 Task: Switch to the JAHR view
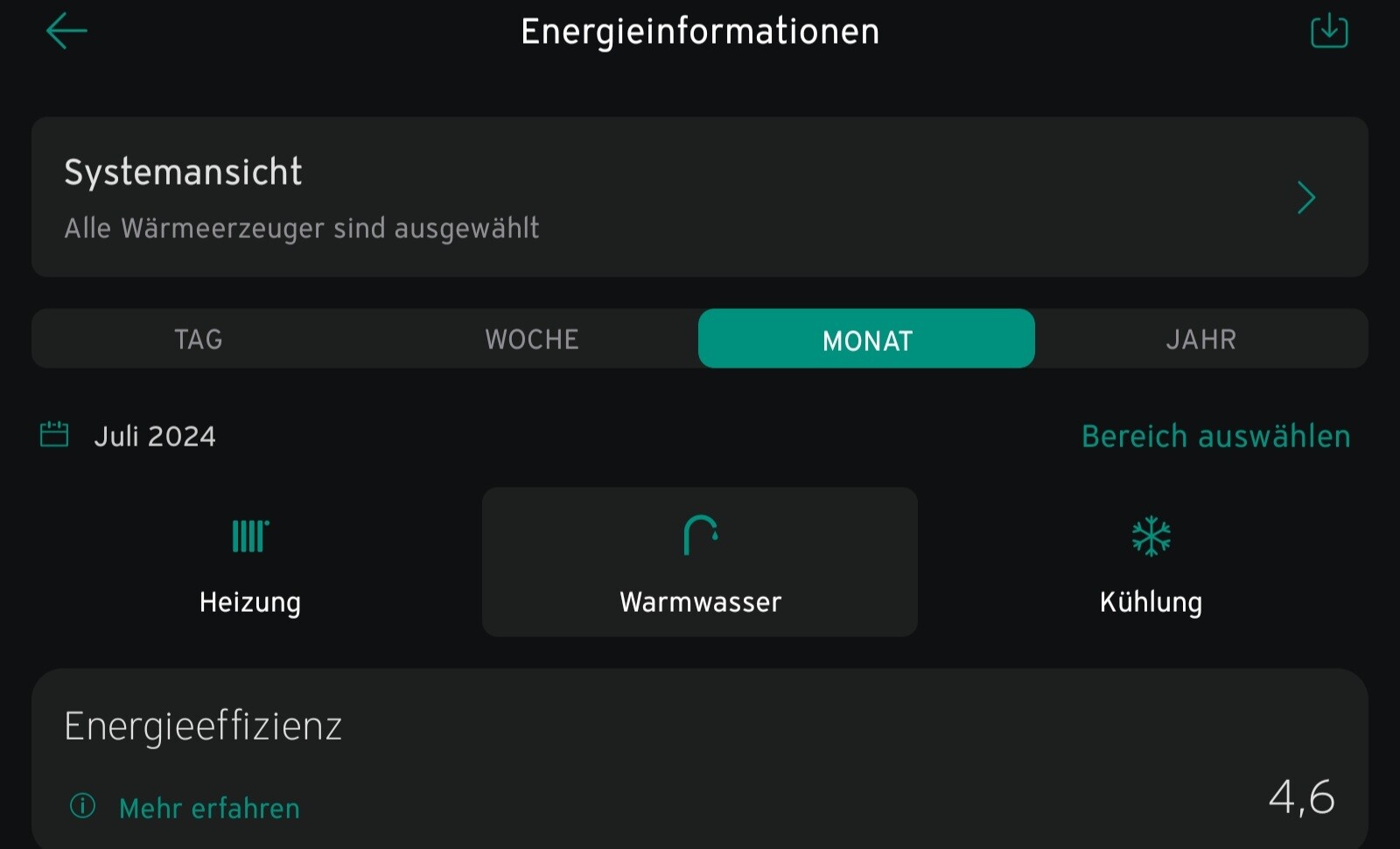[x=1200, y=340]
